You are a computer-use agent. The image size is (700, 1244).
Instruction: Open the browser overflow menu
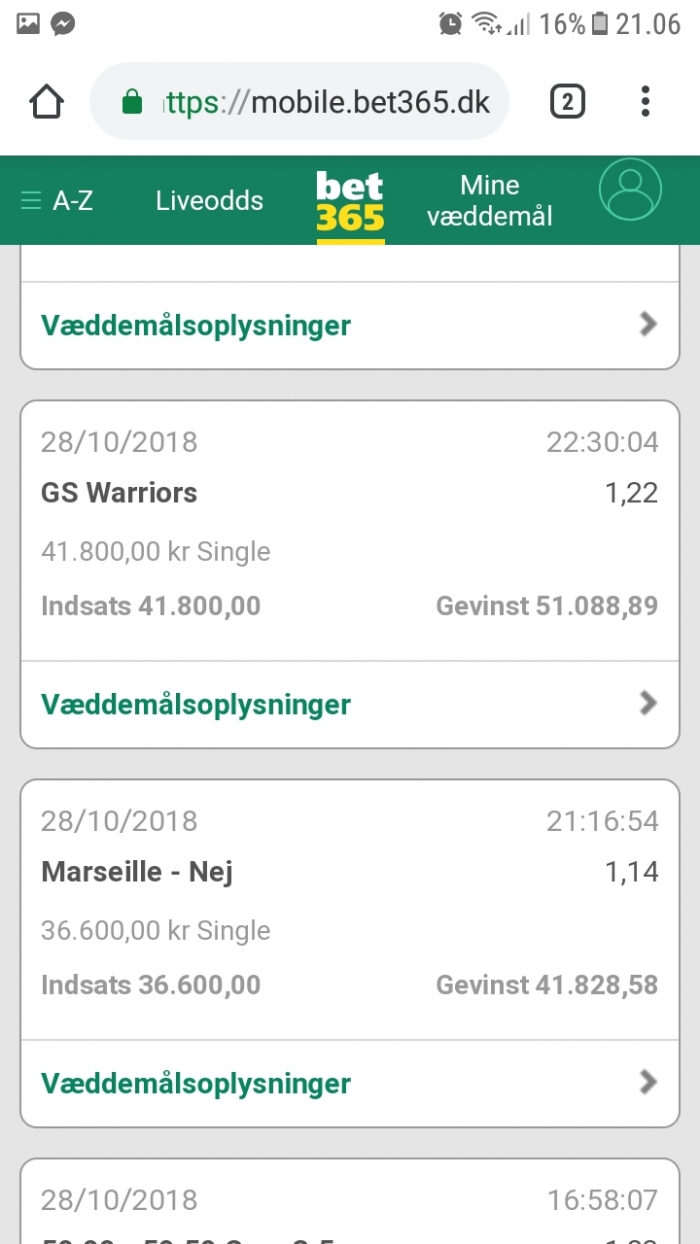(645, 102)
